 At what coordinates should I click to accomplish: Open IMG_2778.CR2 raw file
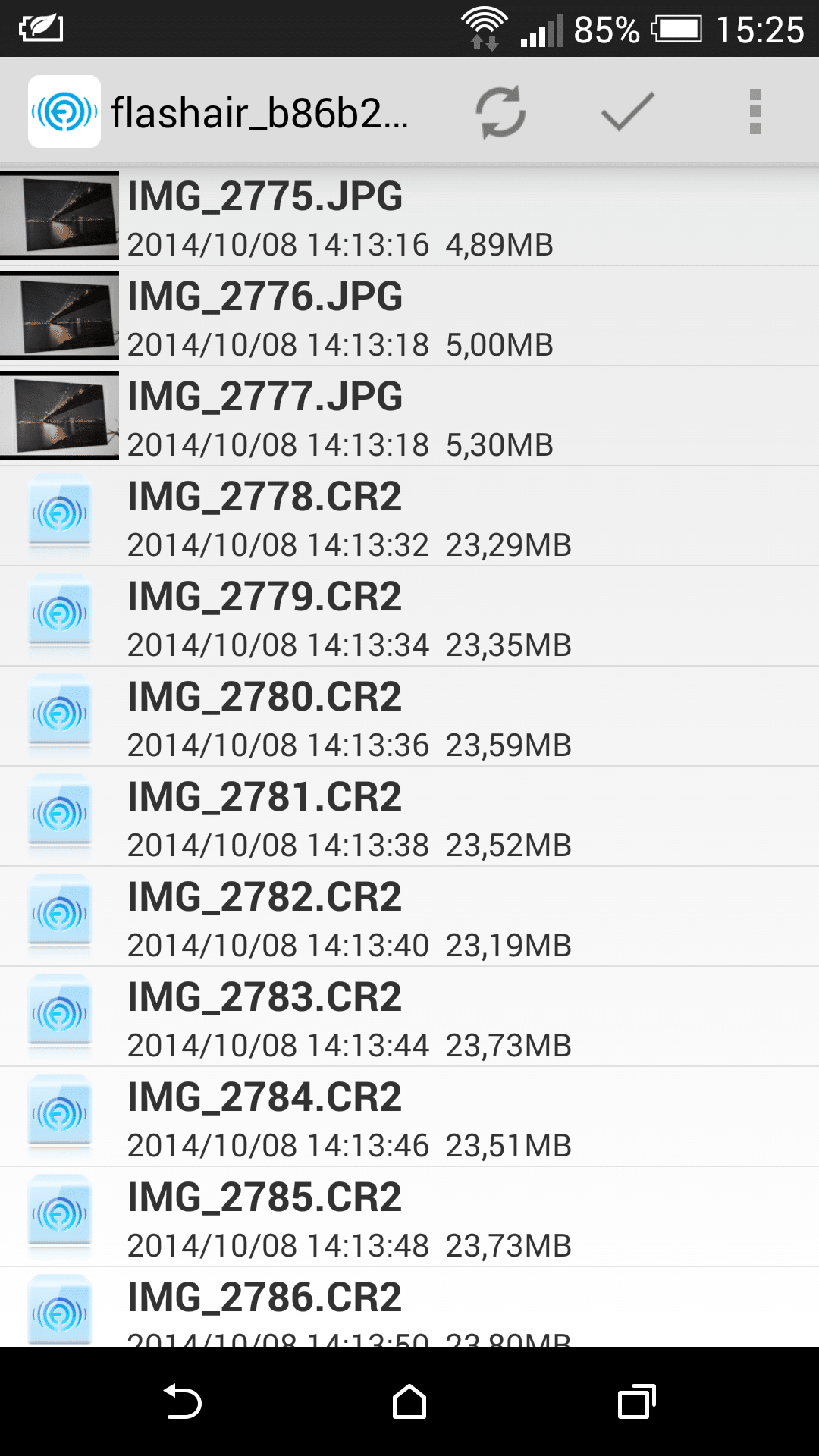[x=409, y=517]
